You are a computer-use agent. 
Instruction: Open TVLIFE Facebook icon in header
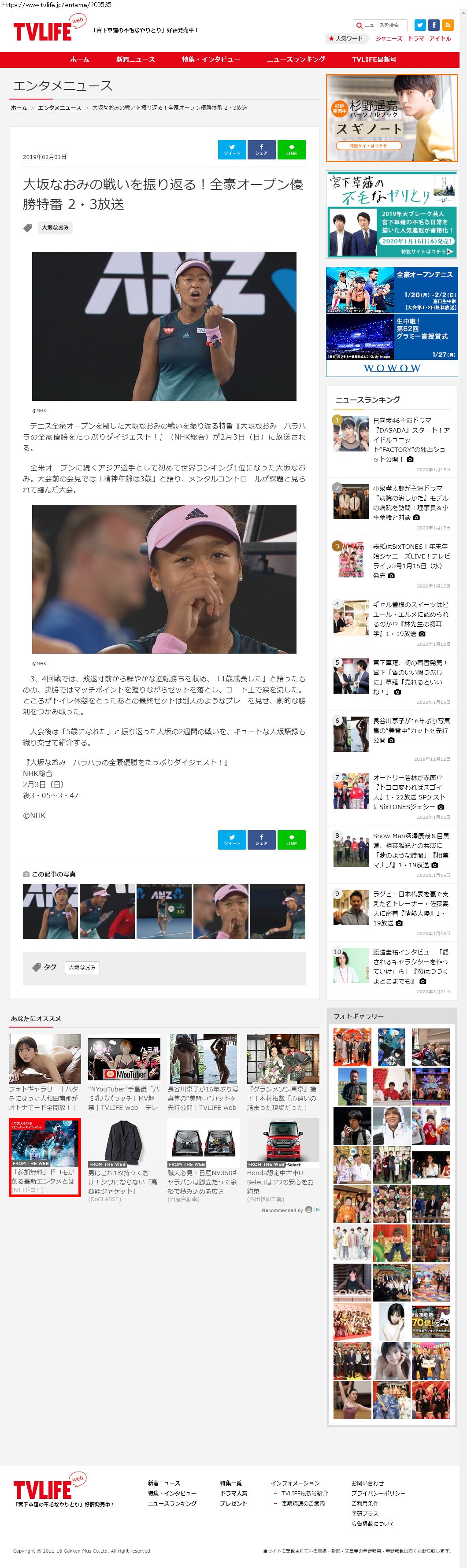434,25
